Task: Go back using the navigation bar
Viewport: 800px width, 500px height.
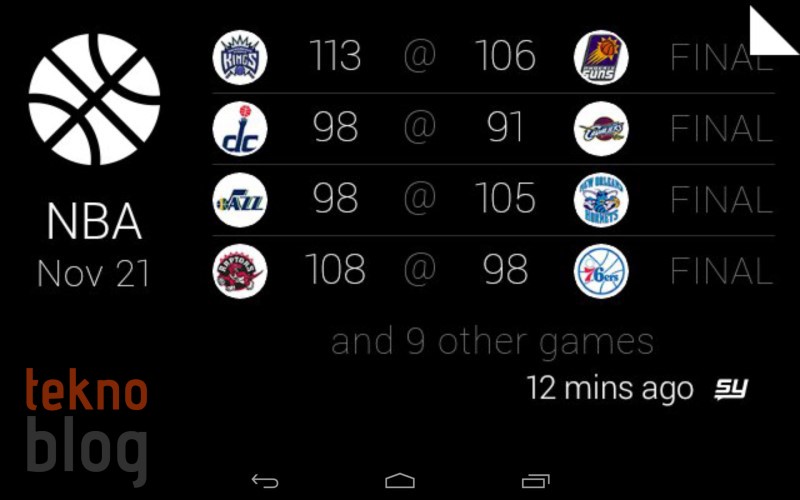Action: (264, 481)
